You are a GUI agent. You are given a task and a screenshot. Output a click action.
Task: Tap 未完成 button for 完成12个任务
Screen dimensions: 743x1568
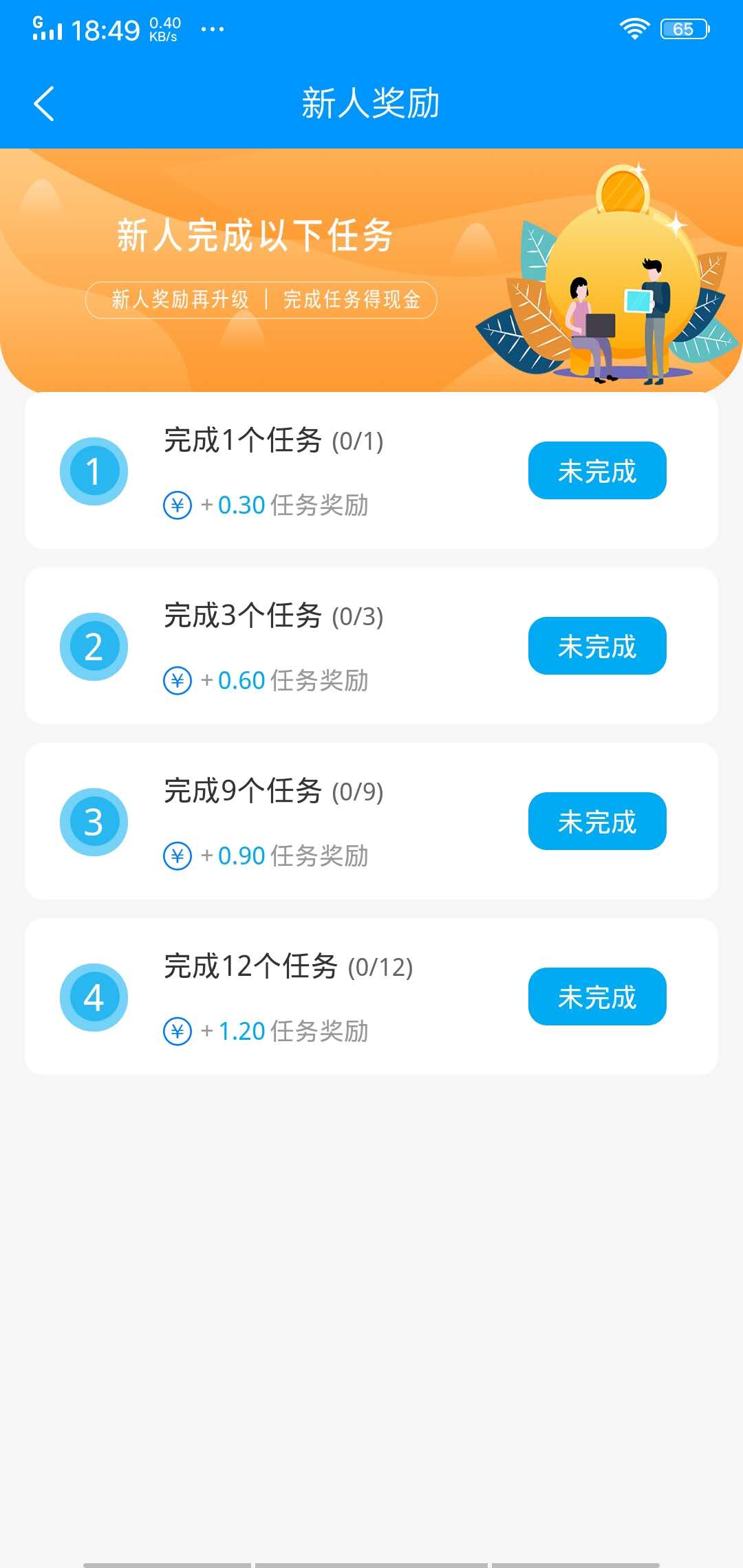(597, 997)
